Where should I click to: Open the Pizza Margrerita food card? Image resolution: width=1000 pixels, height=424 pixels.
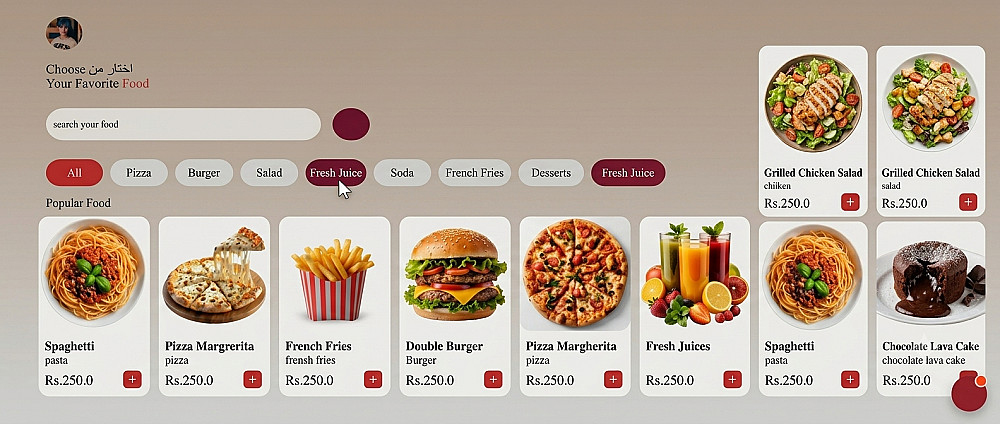[x=214, y=307]
